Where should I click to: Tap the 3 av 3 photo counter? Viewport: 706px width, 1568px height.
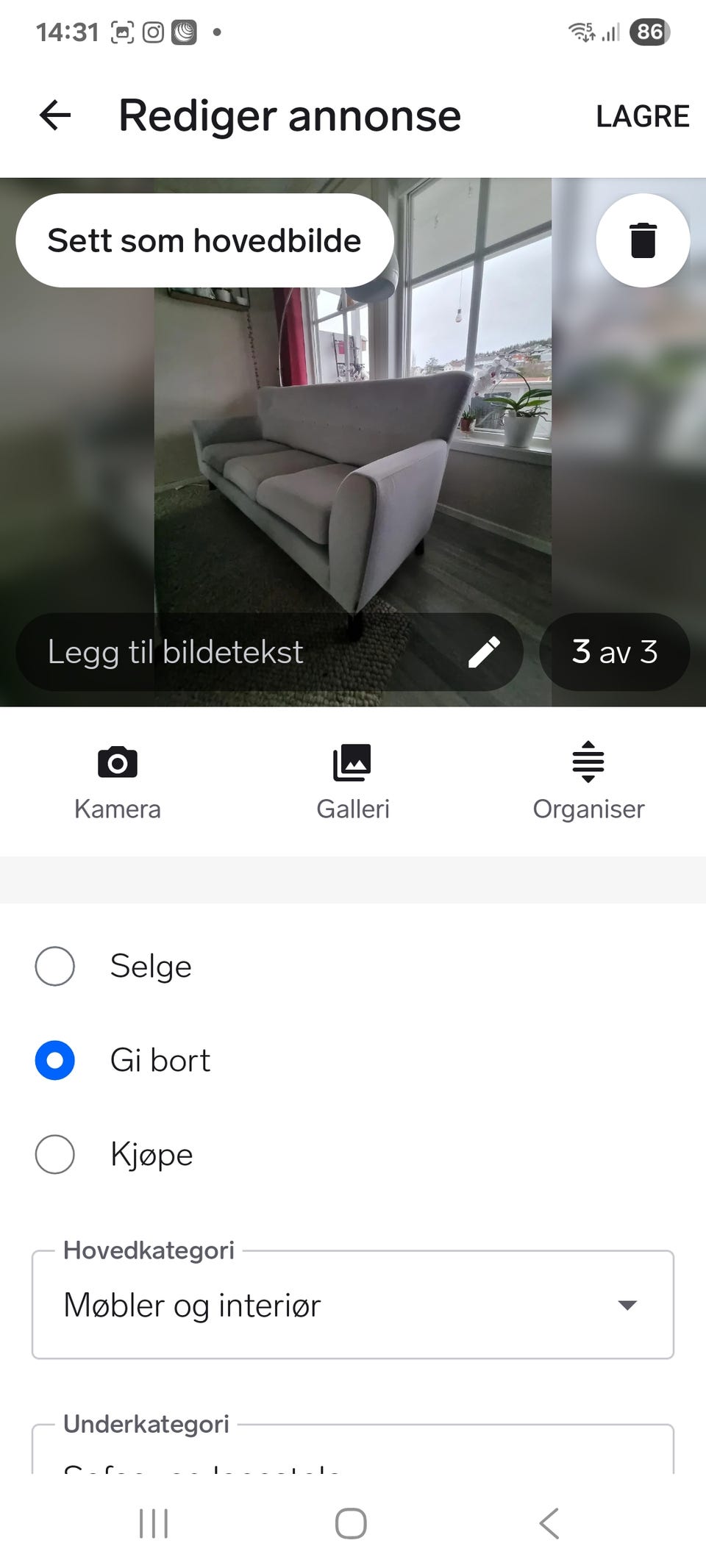(x=615, y=651)
